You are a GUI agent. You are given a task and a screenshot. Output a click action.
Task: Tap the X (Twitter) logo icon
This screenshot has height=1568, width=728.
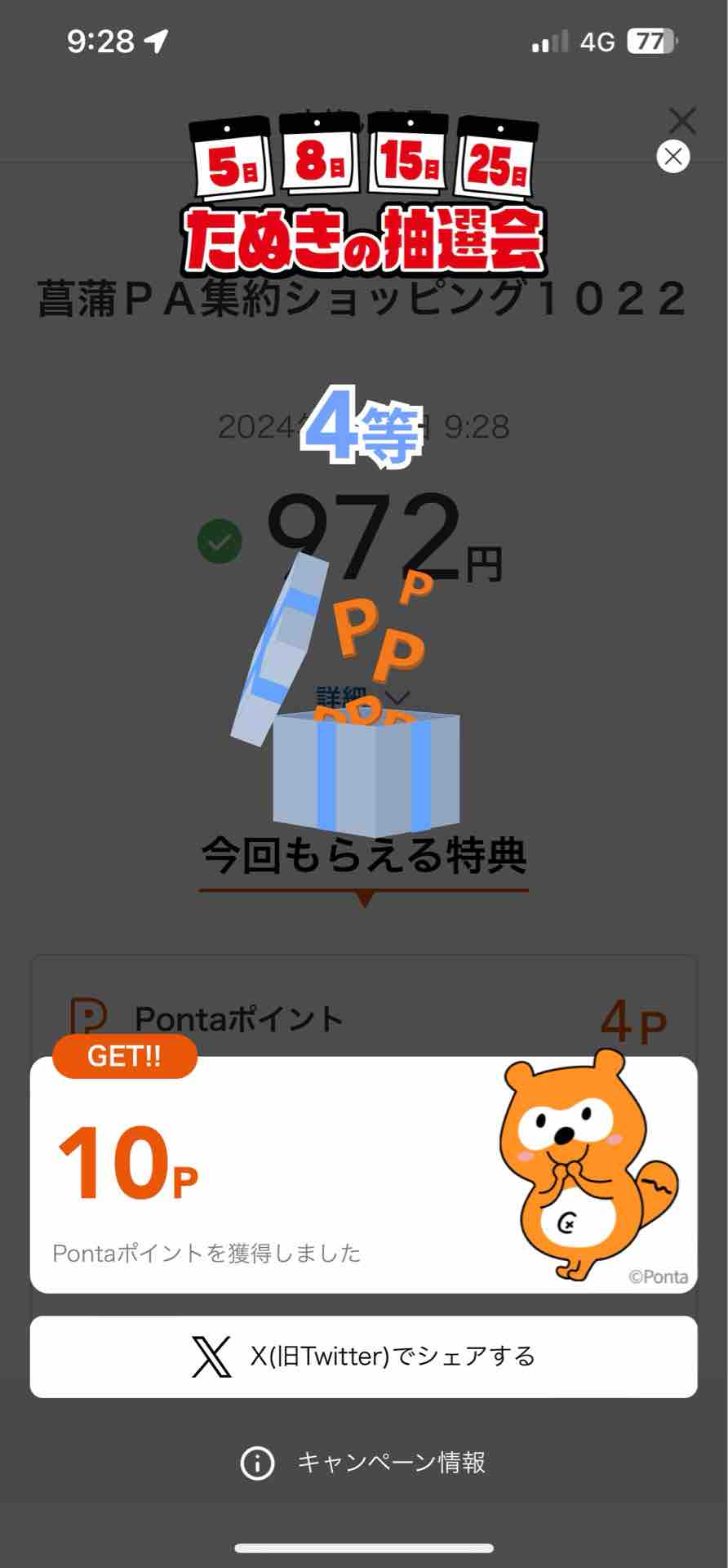click(211, 1354)
